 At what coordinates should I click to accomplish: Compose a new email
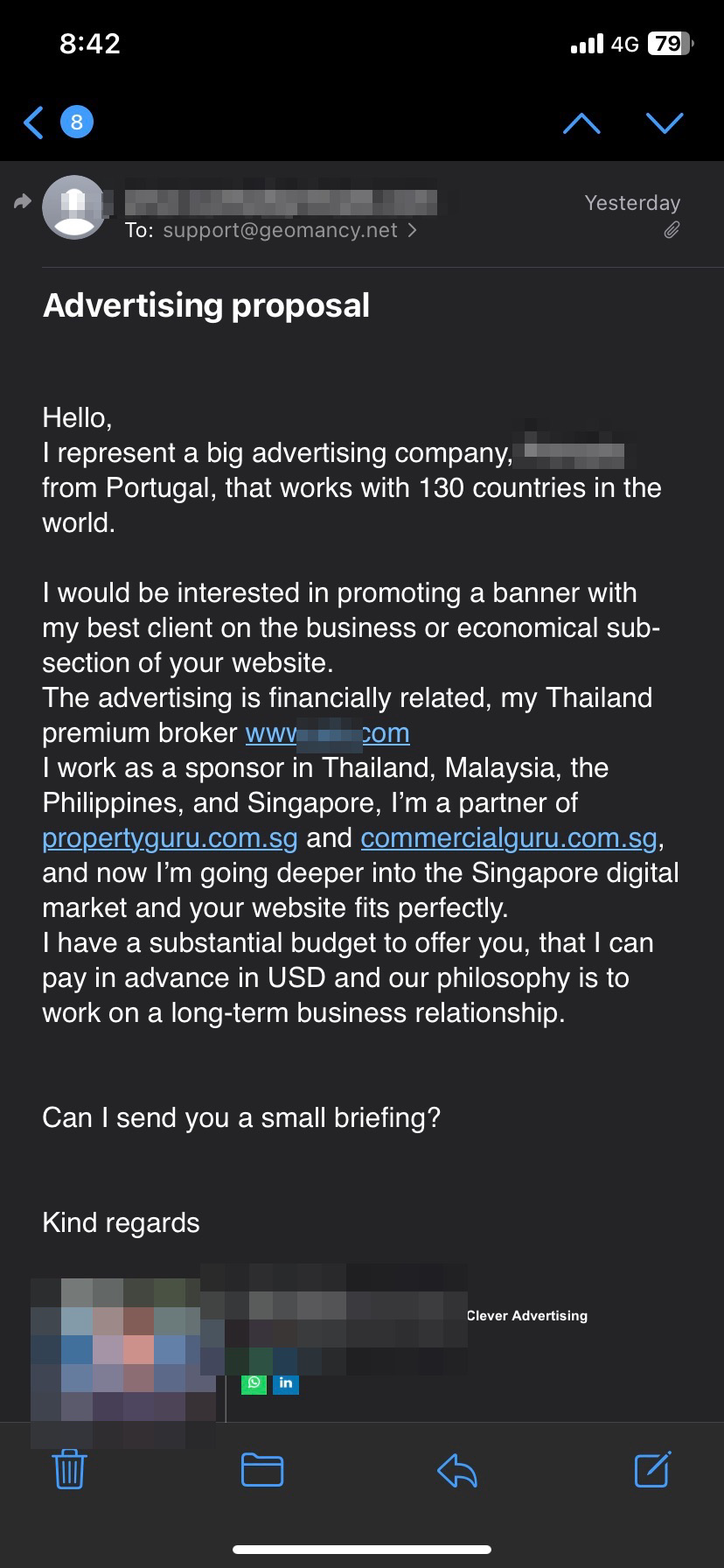coord(652,1469)
